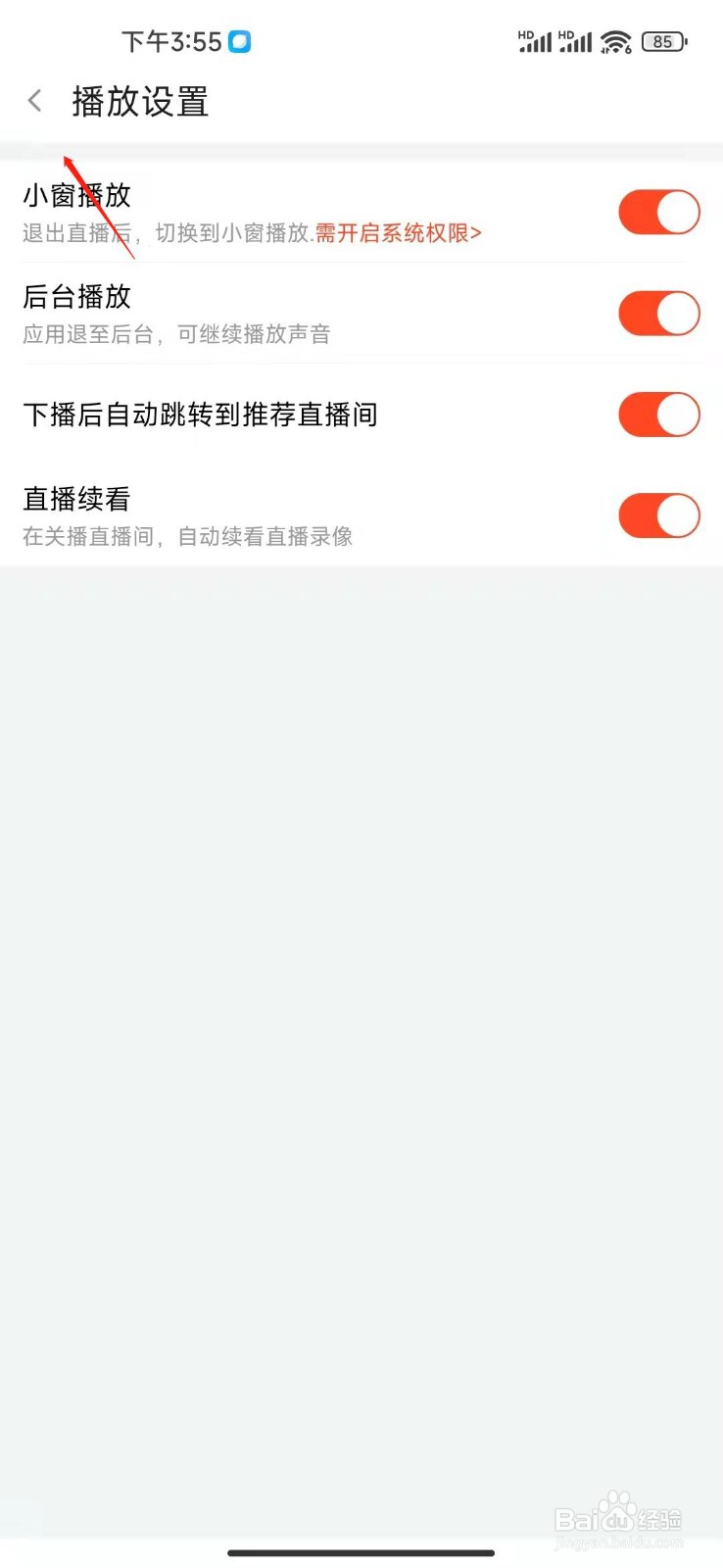
Task: Tap the 播放设置 page title
Action: tap(140, 102)
